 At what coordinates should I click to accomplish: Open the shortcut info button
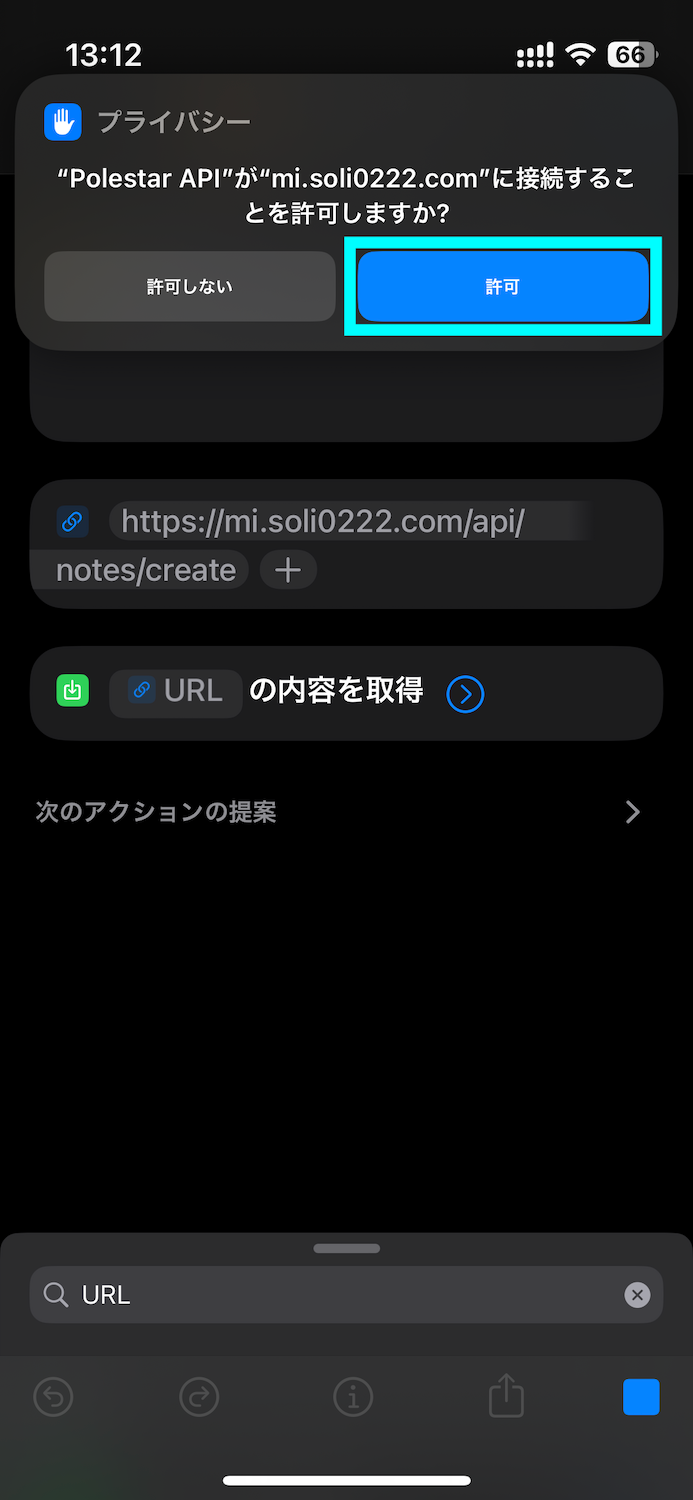[353, 1397]
